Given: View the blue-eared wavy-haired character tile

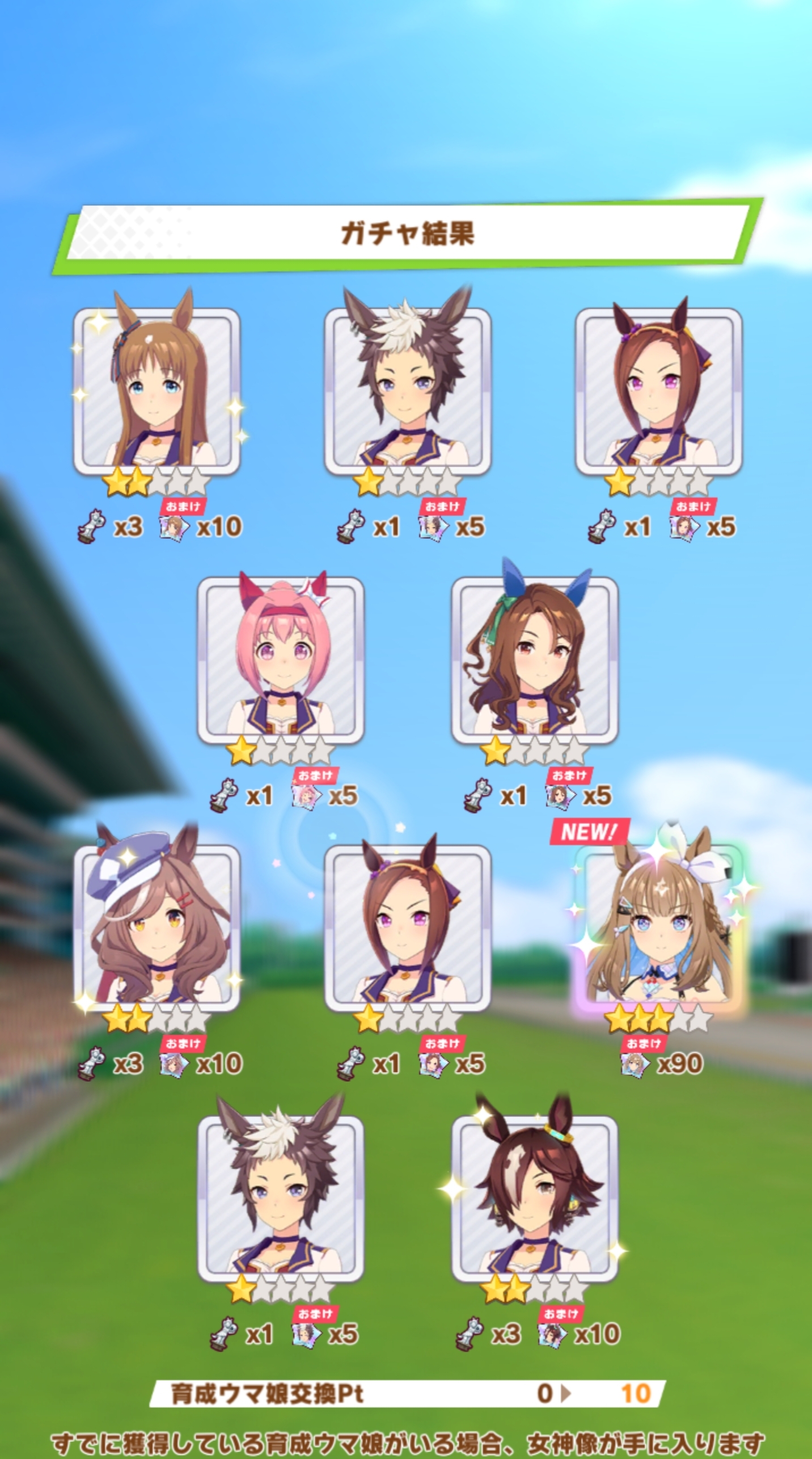Looking at the screenshot, I should click(x=534, y=660).
